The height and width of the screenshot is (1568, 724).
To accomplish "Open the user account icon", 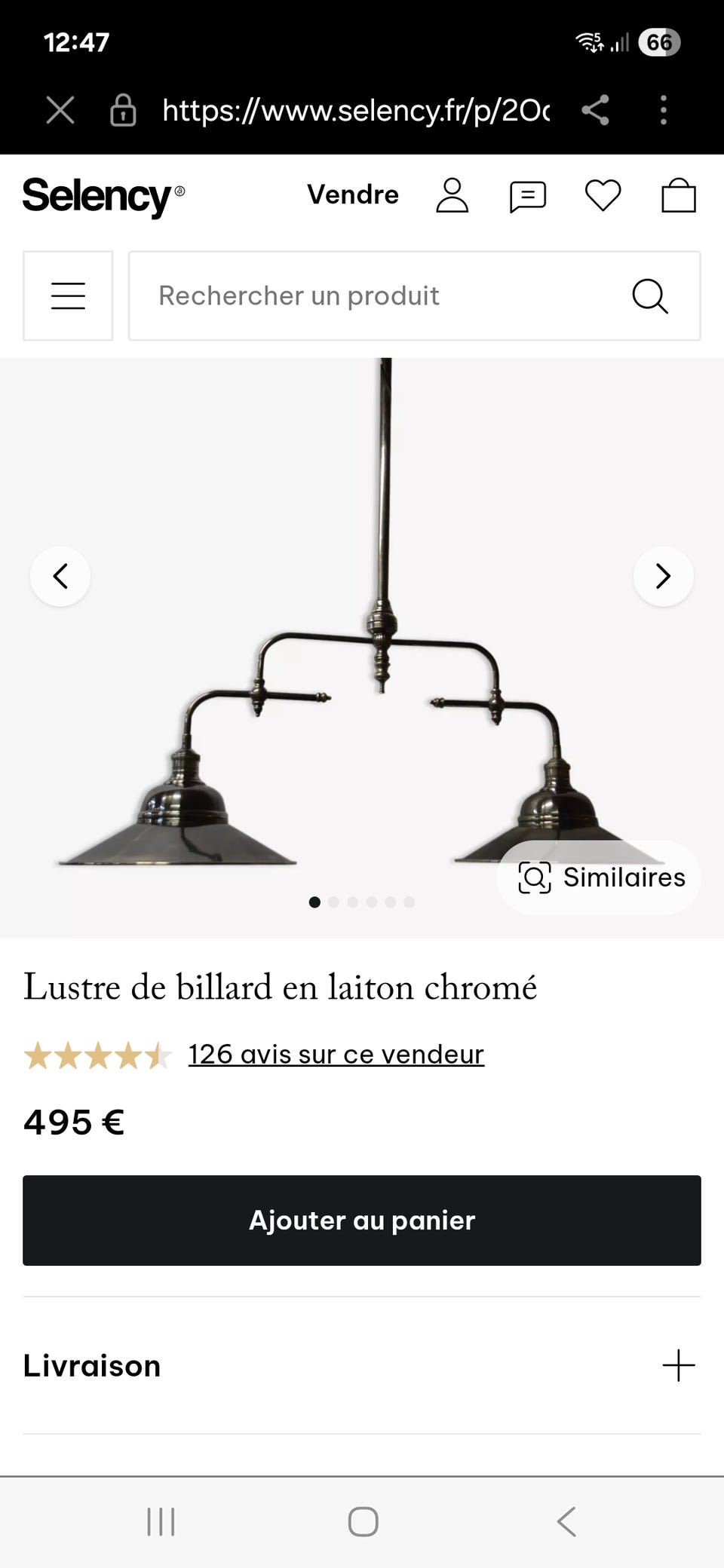I will point(452,196).
